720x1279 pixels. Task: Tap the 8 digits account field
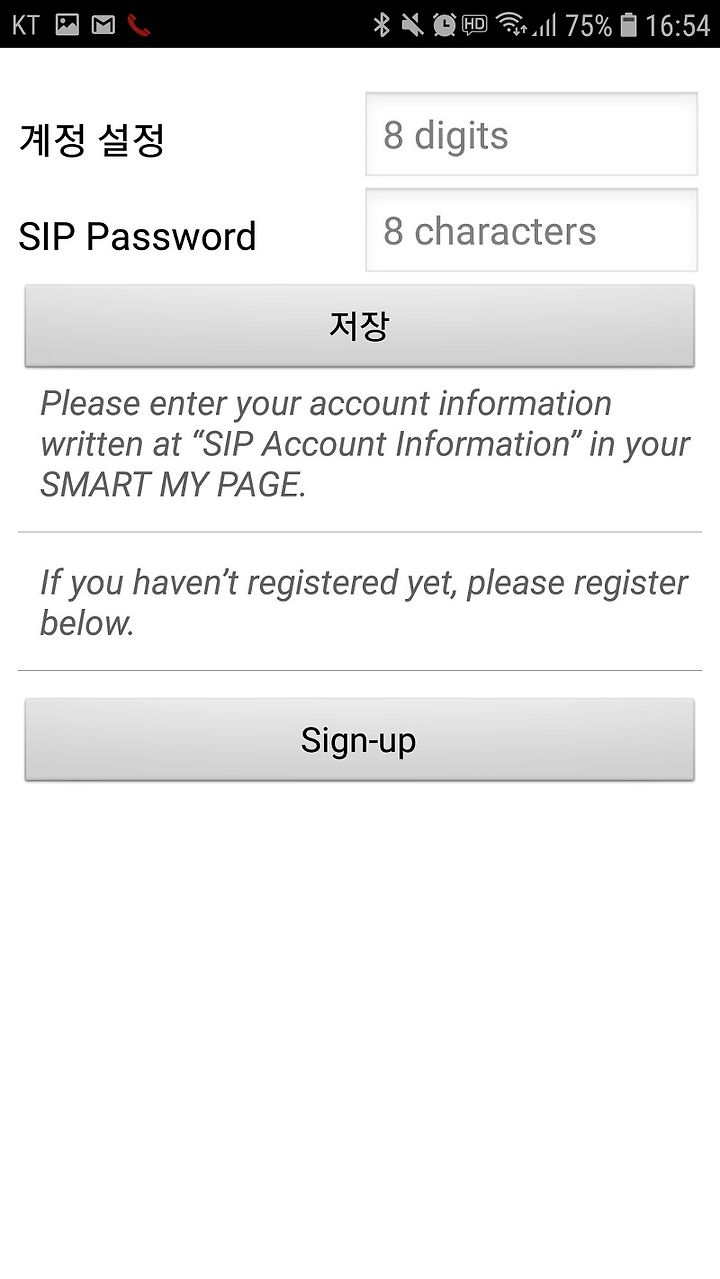531,135
